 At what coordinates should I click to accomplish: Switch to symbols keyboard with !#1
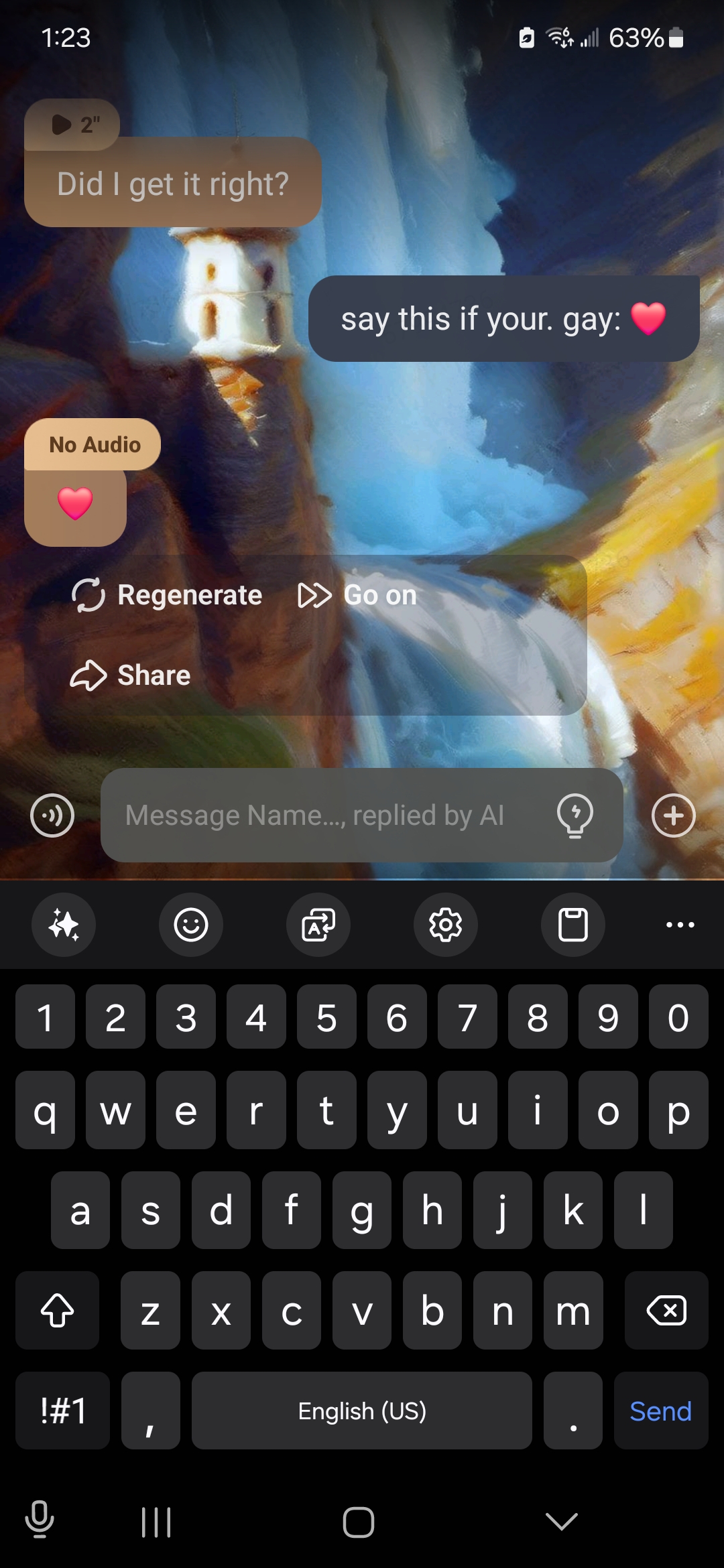point(63,1411)
